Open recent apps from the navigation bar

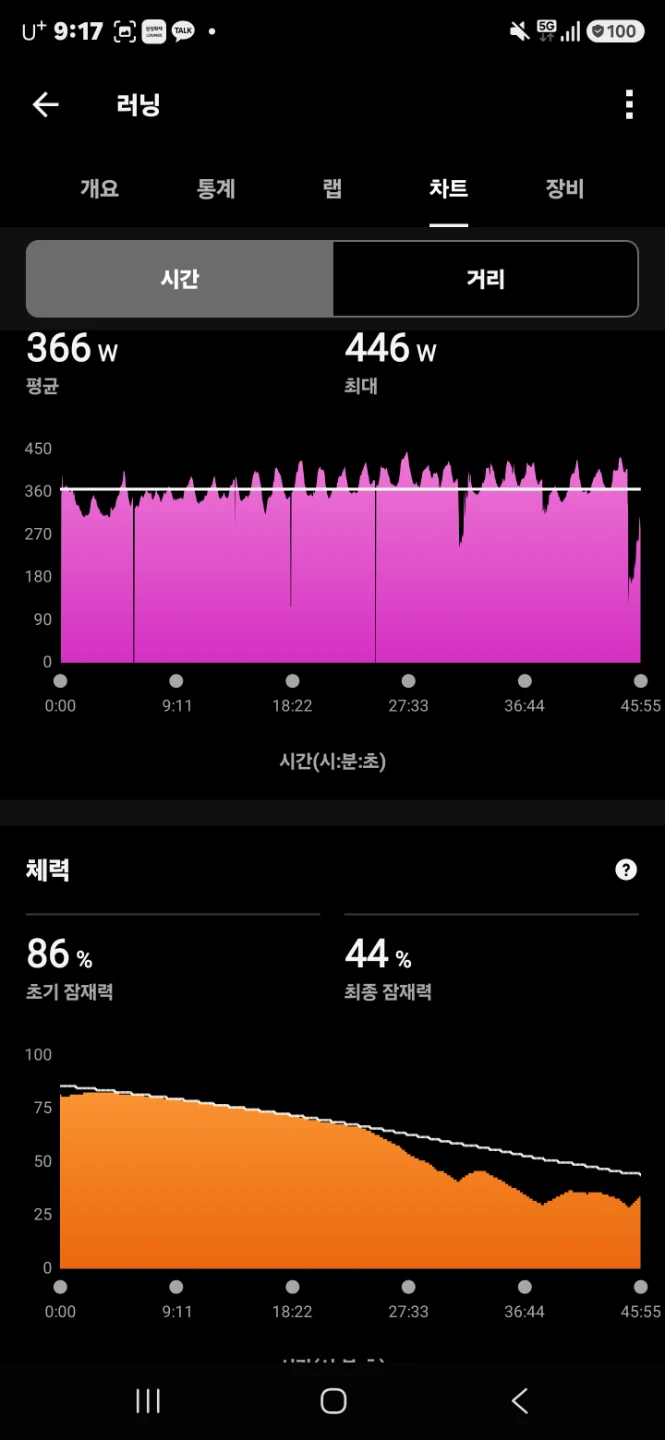[148, 1401]
